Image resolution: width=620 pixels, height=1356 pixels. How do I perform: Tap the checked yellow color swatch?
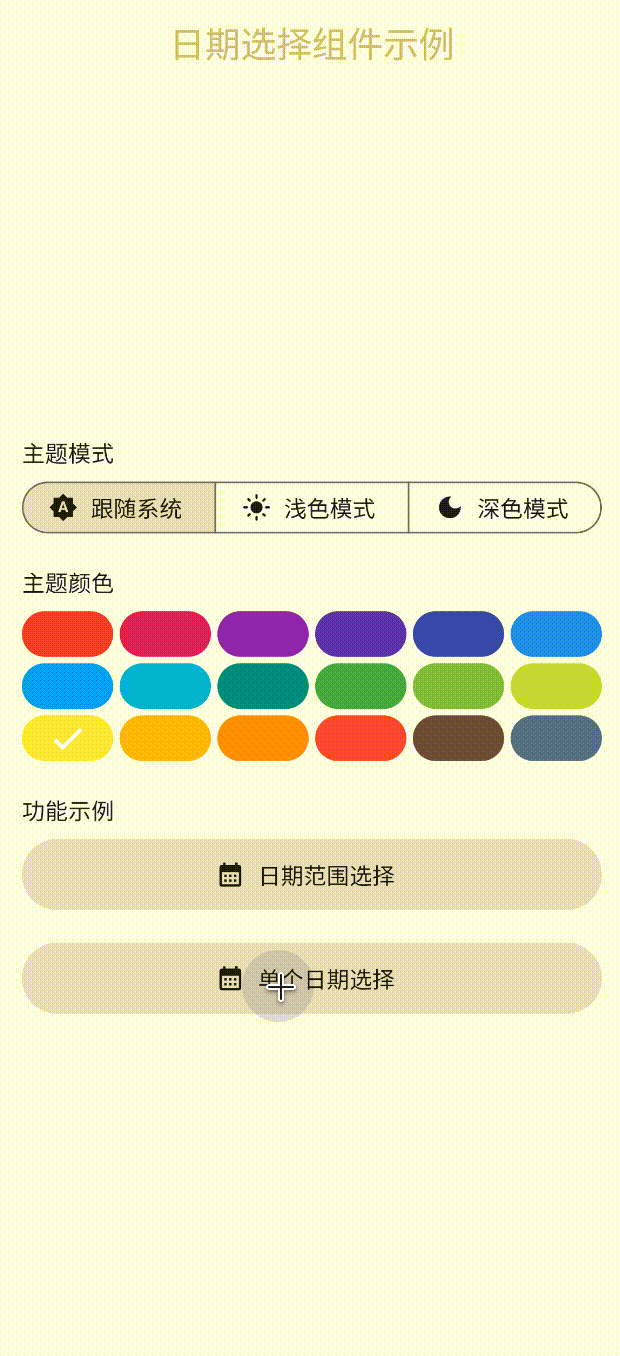pyautogui.click(x=67, y=738)
